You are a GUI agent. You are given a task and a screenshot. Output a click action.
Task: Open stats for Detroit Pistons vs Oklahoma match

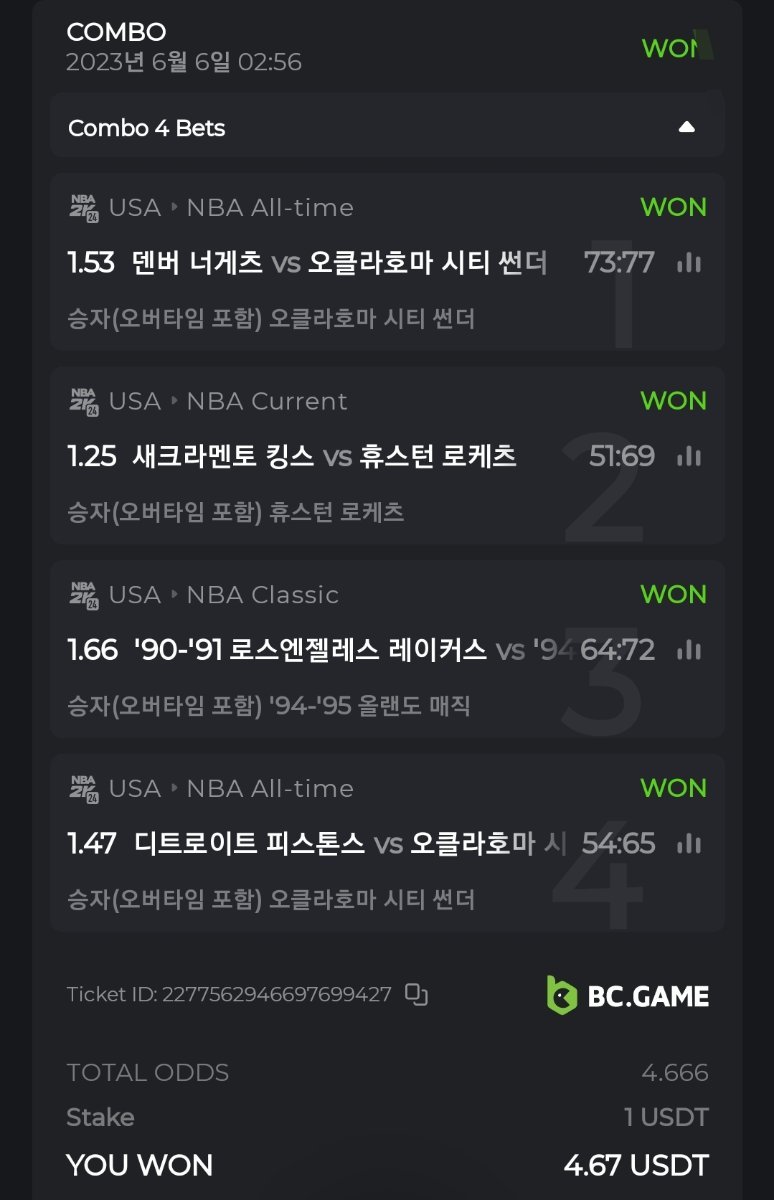tap(689, 844)
